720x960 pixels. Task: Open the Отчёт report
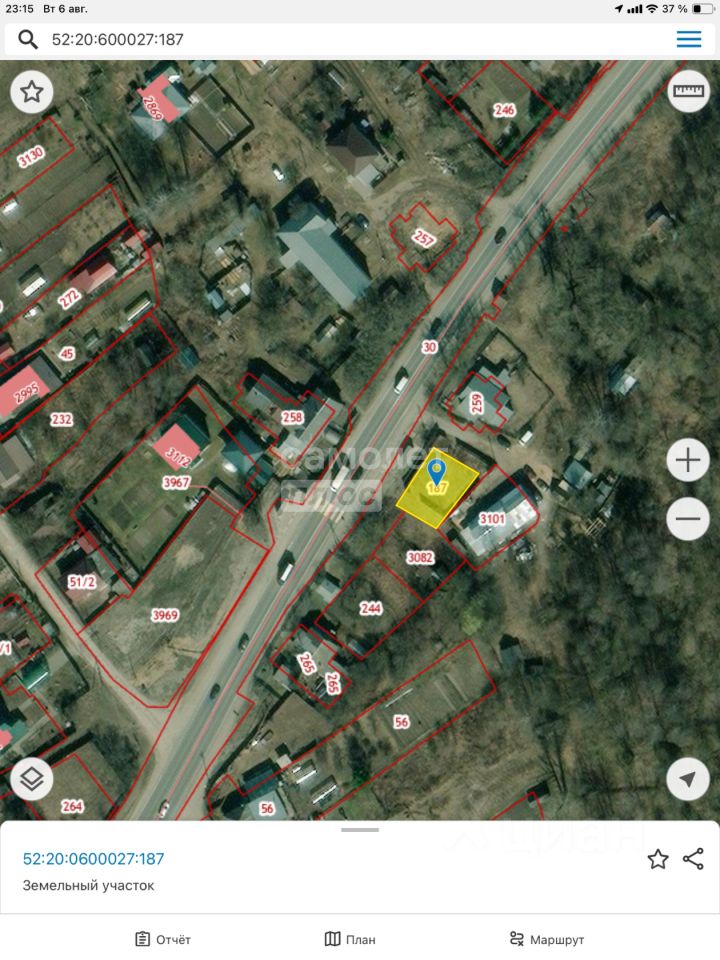click(x=163, y=939)
